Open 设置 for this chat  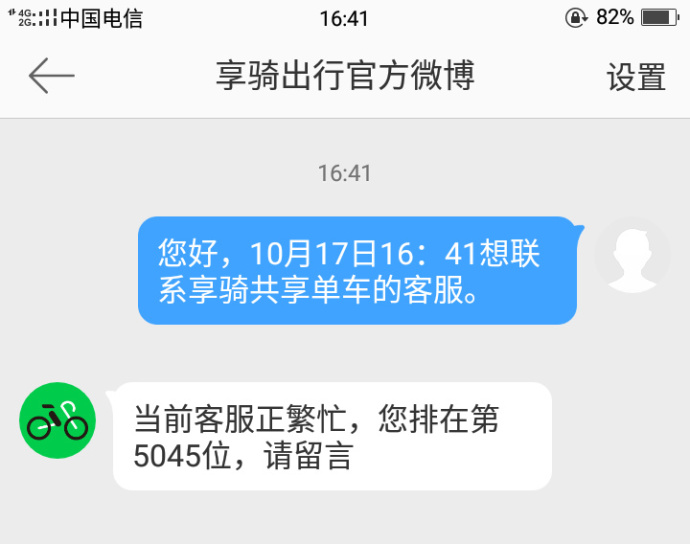pyautogui.click(x=636, y=77)
